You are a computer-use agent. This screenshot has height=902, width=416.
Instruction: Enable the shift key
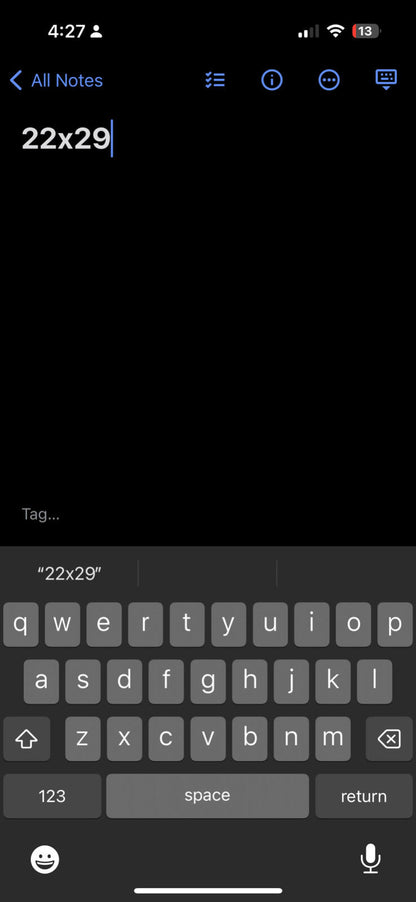[x=26, y=739]
